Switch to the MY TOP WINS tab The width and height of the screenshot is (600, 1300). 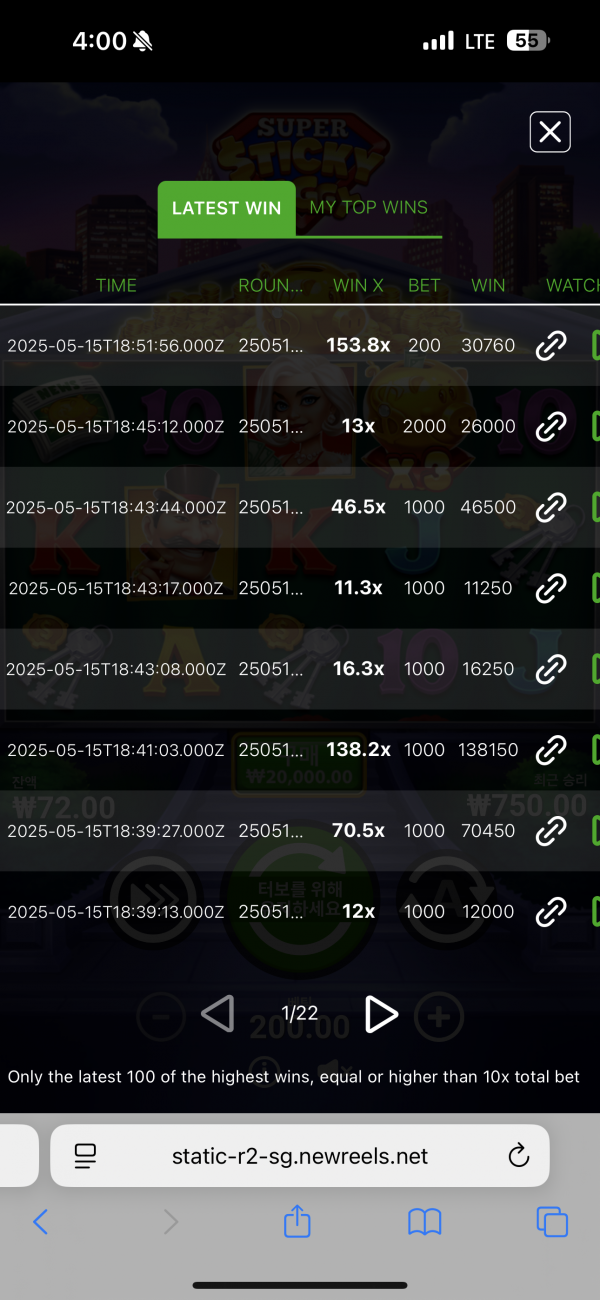pyautogui.click(x=368, y=208)
